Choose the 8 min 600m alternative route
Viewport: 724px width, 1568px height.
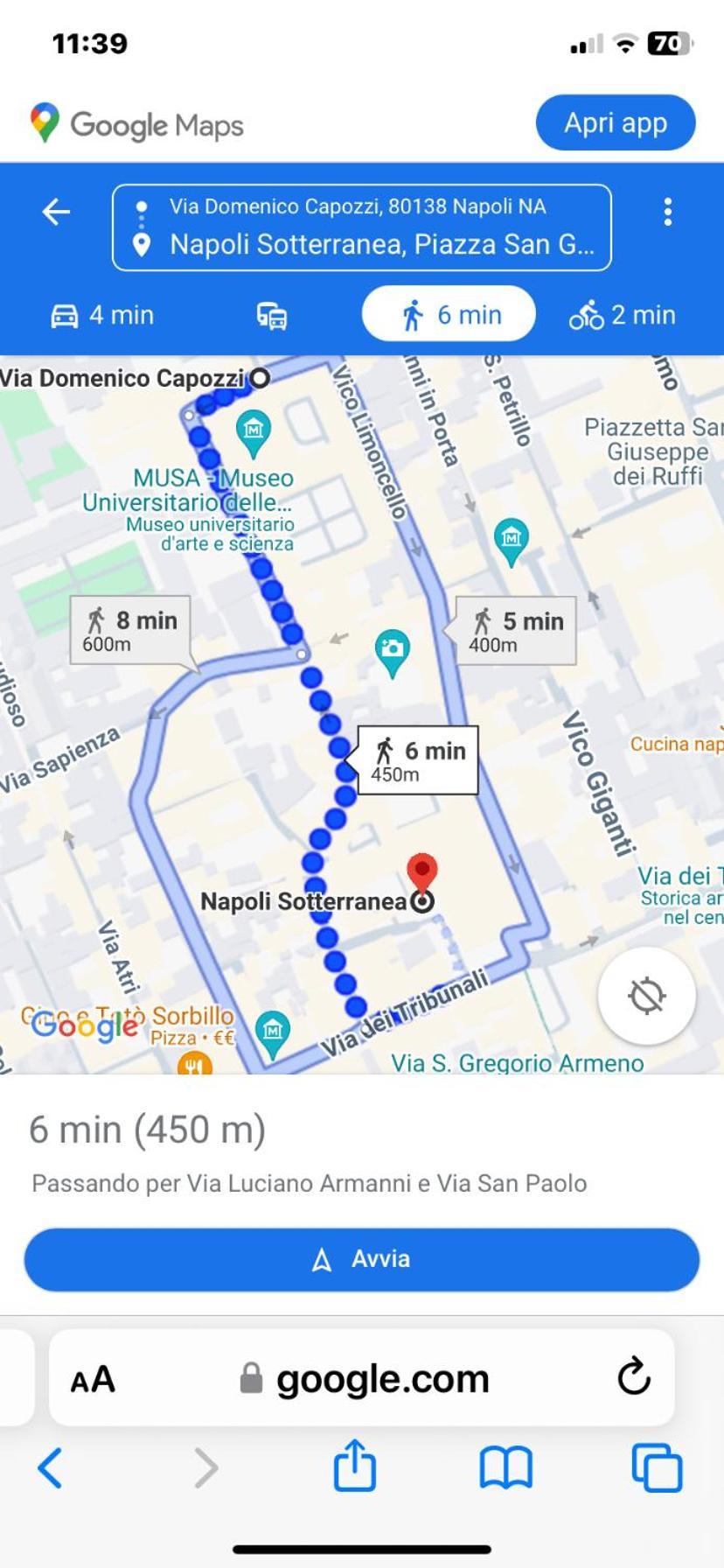point(130,630)
